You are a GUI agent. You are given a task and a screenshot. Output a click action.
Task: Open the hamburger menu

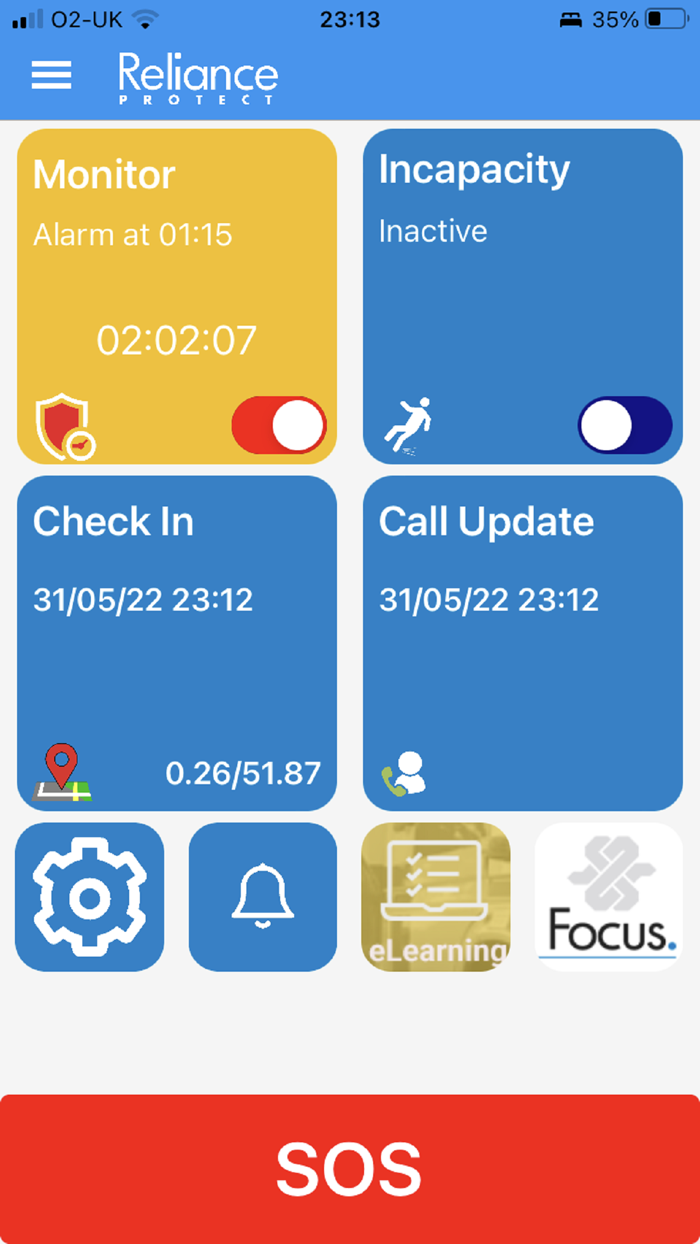pyautogui.click(x=51, y=75)
